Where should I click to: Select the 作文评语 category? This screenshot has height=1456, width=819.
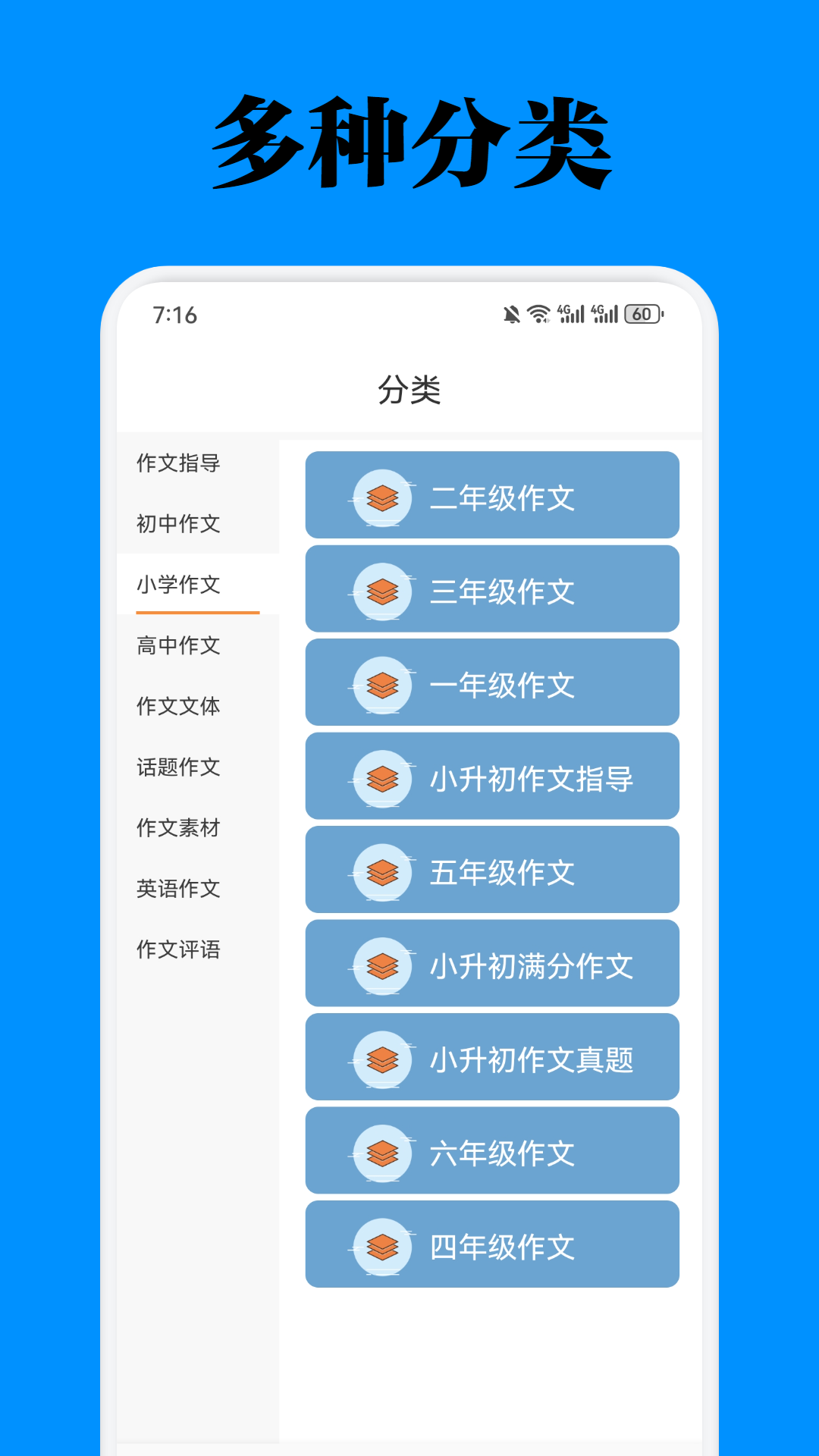coord(177,949)
